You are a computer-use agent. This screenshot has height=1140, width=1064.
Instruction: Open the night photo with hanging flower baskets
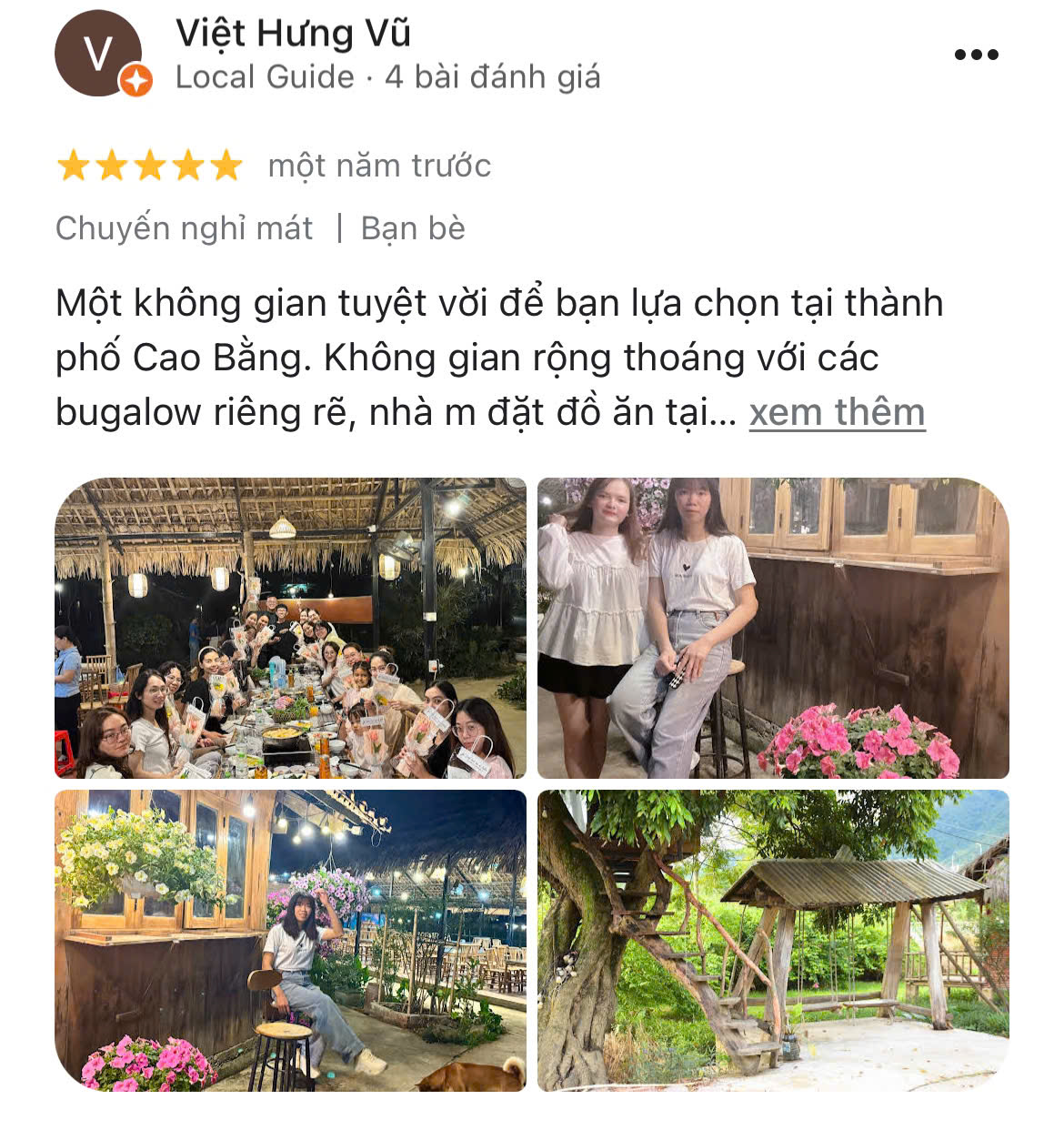[290, 940]
